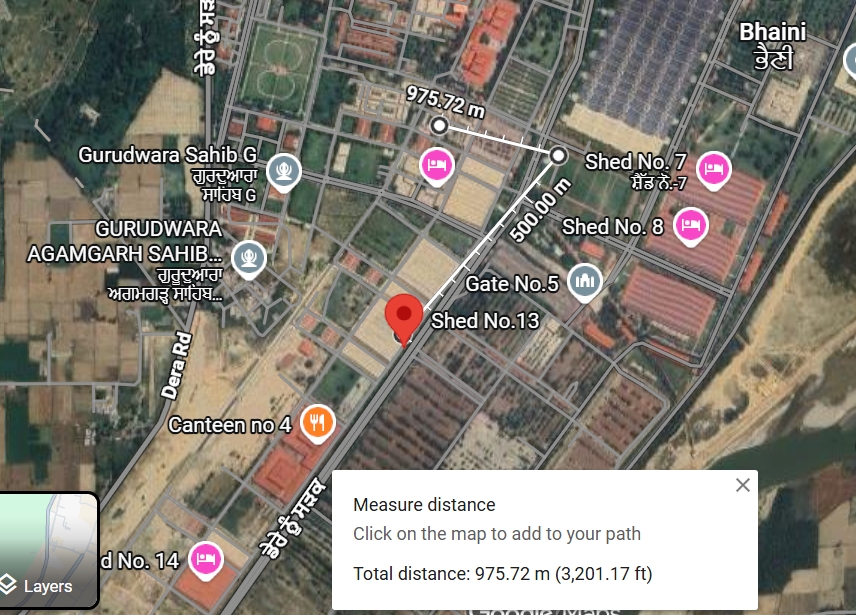
Task: Tap the 975.72 m measurement endpoint
Action: [439, 125]
